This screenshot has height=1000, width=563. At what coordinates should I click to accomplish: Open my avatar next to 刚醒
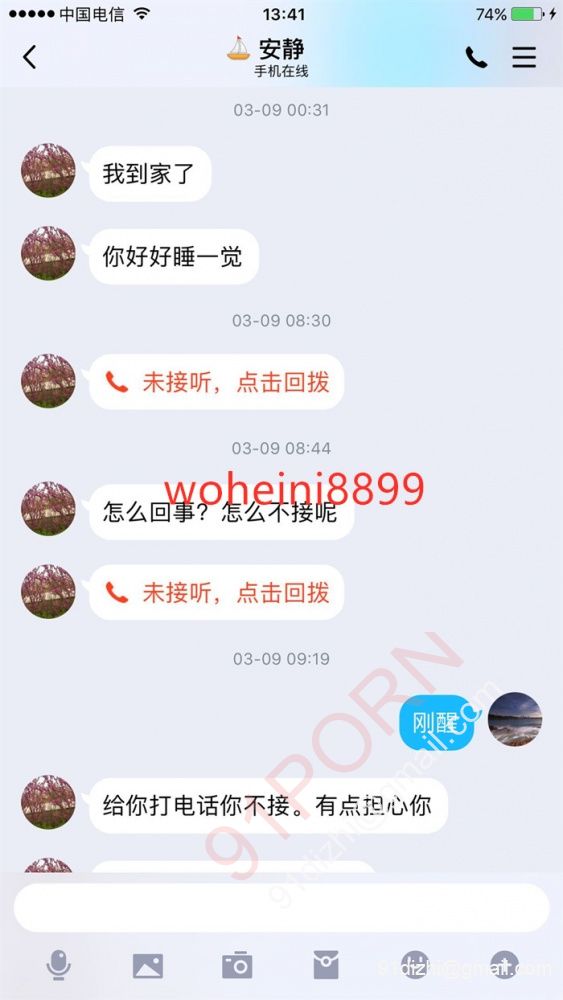coord(515,719)
